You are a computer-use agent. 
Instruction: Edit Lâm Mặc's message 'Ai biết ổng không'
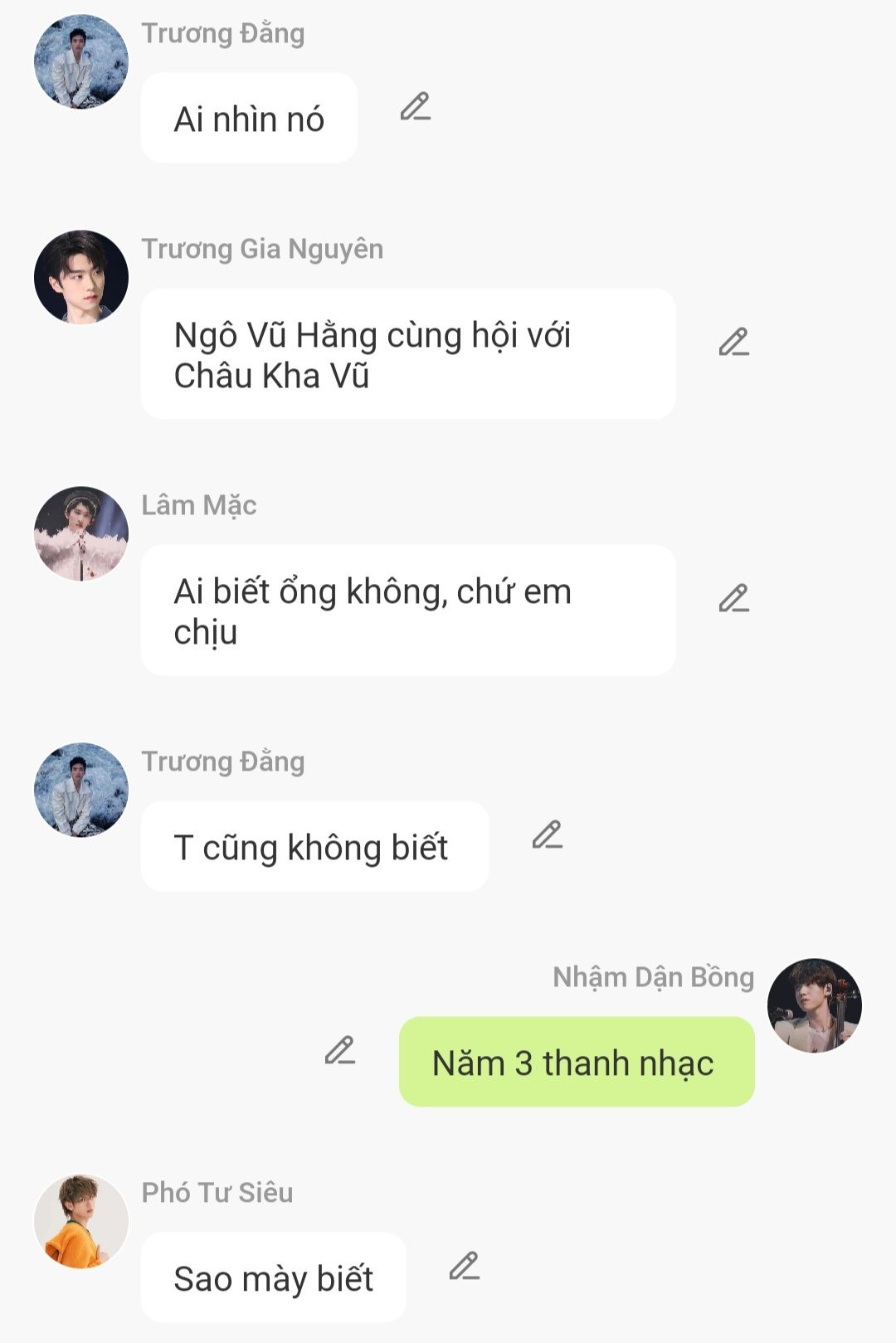pyautogui.click(x=733, y=598)
